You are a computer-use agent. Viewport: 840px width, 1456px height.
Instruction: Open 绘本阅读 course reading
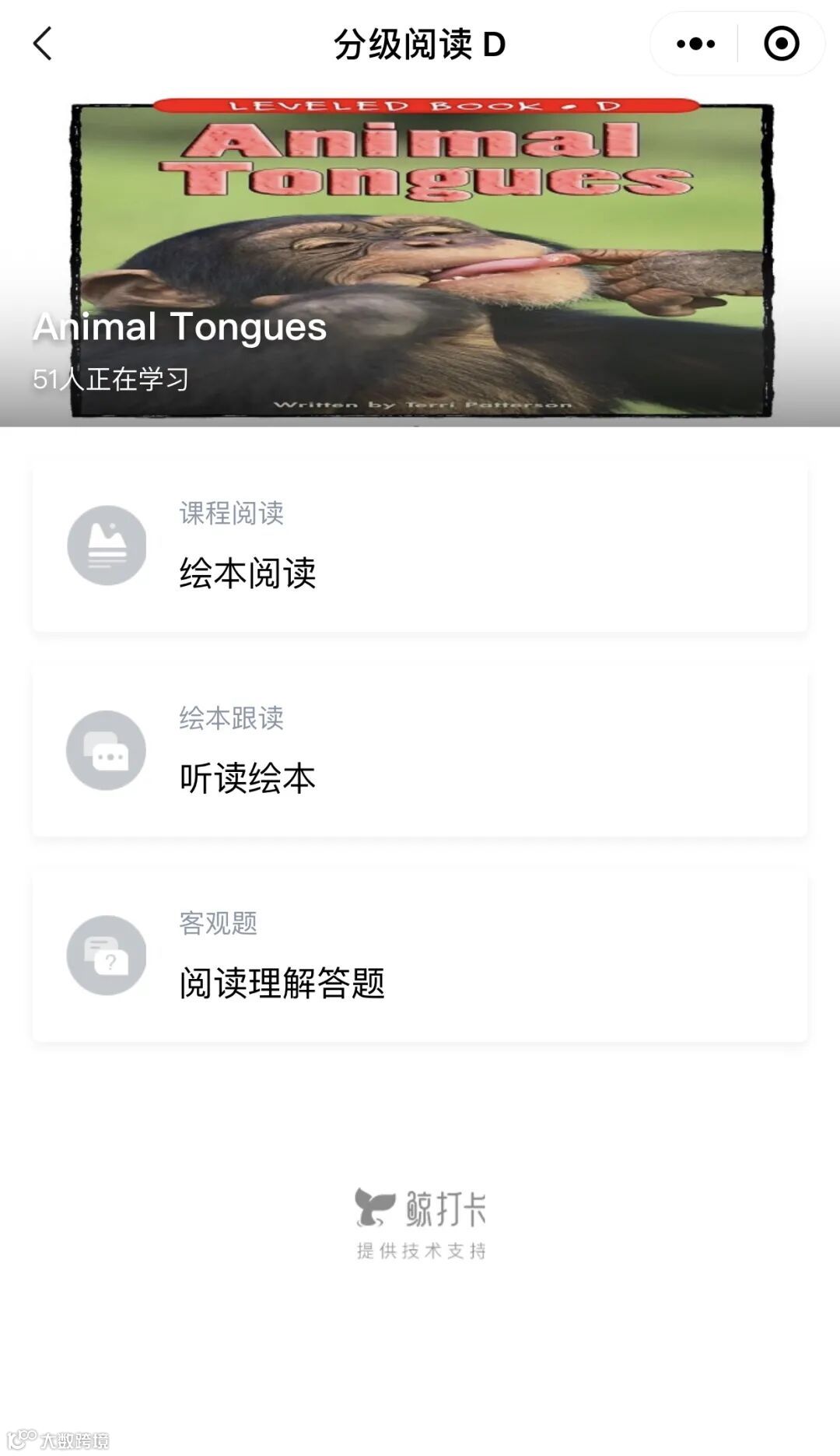419,546
